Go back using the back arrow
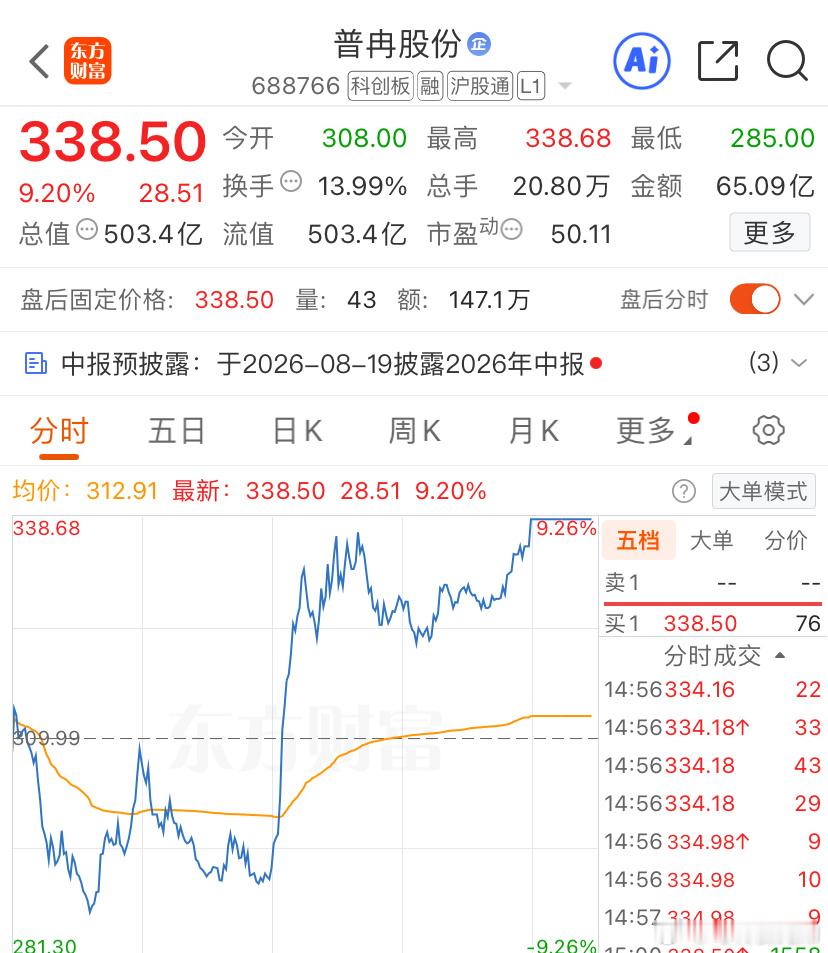The width and height of the screenshot is (828, 953). click(40, 61)
